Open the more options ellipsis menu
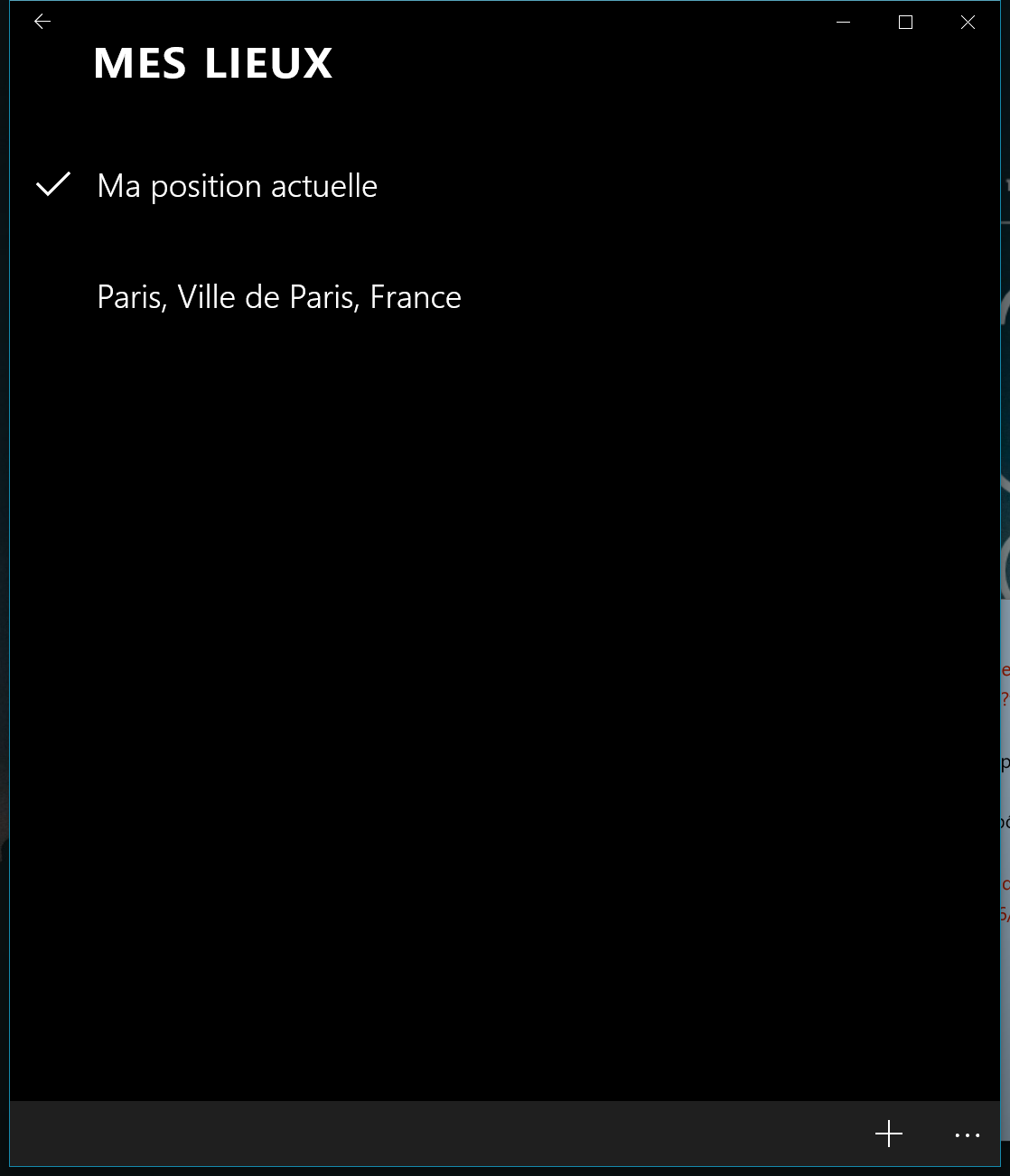This screenshot has width=1010, height=1176. click(968, 1134)
